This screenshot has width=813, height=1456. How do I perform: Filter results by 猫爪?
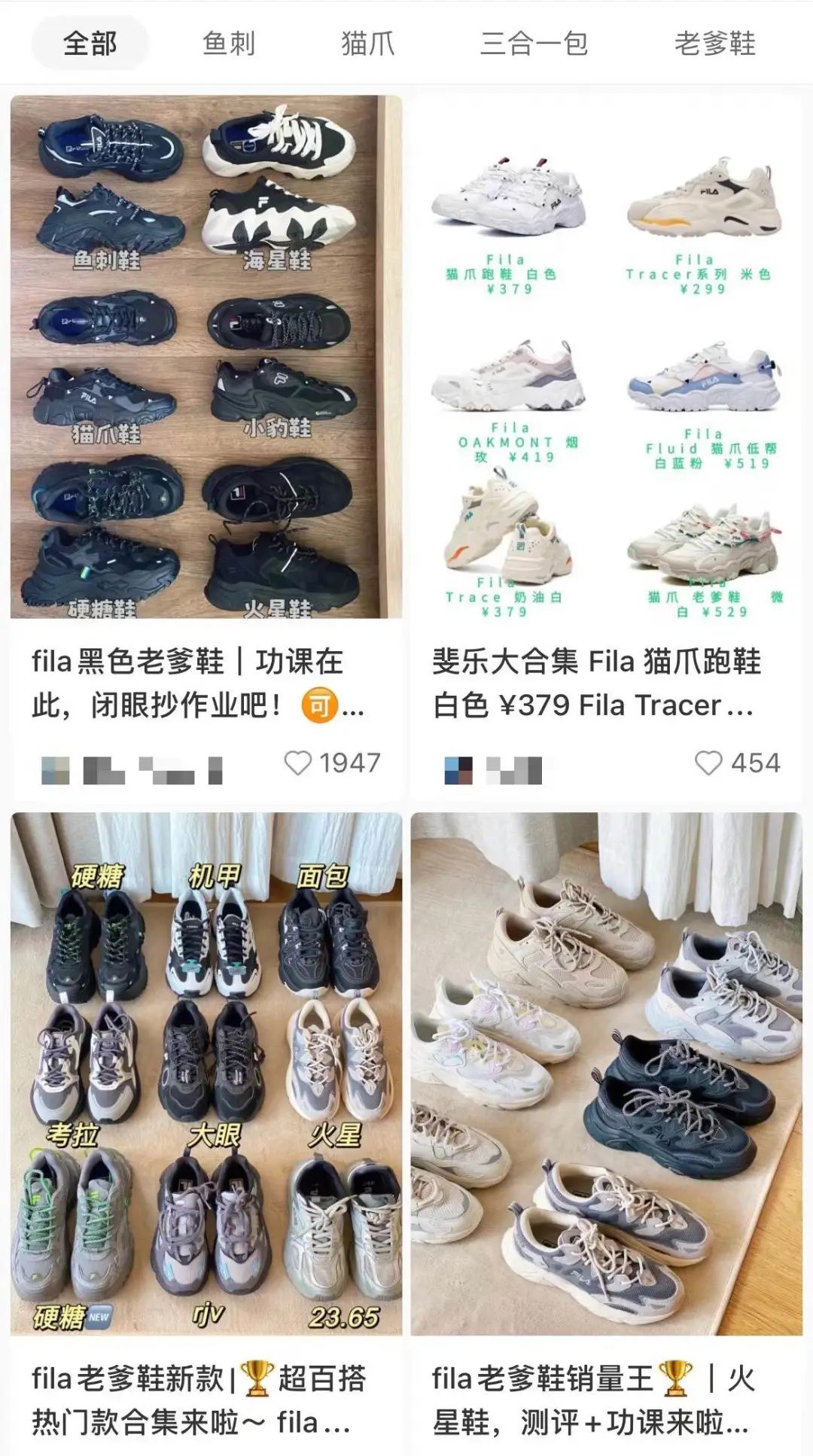click(x=367, y=44)
